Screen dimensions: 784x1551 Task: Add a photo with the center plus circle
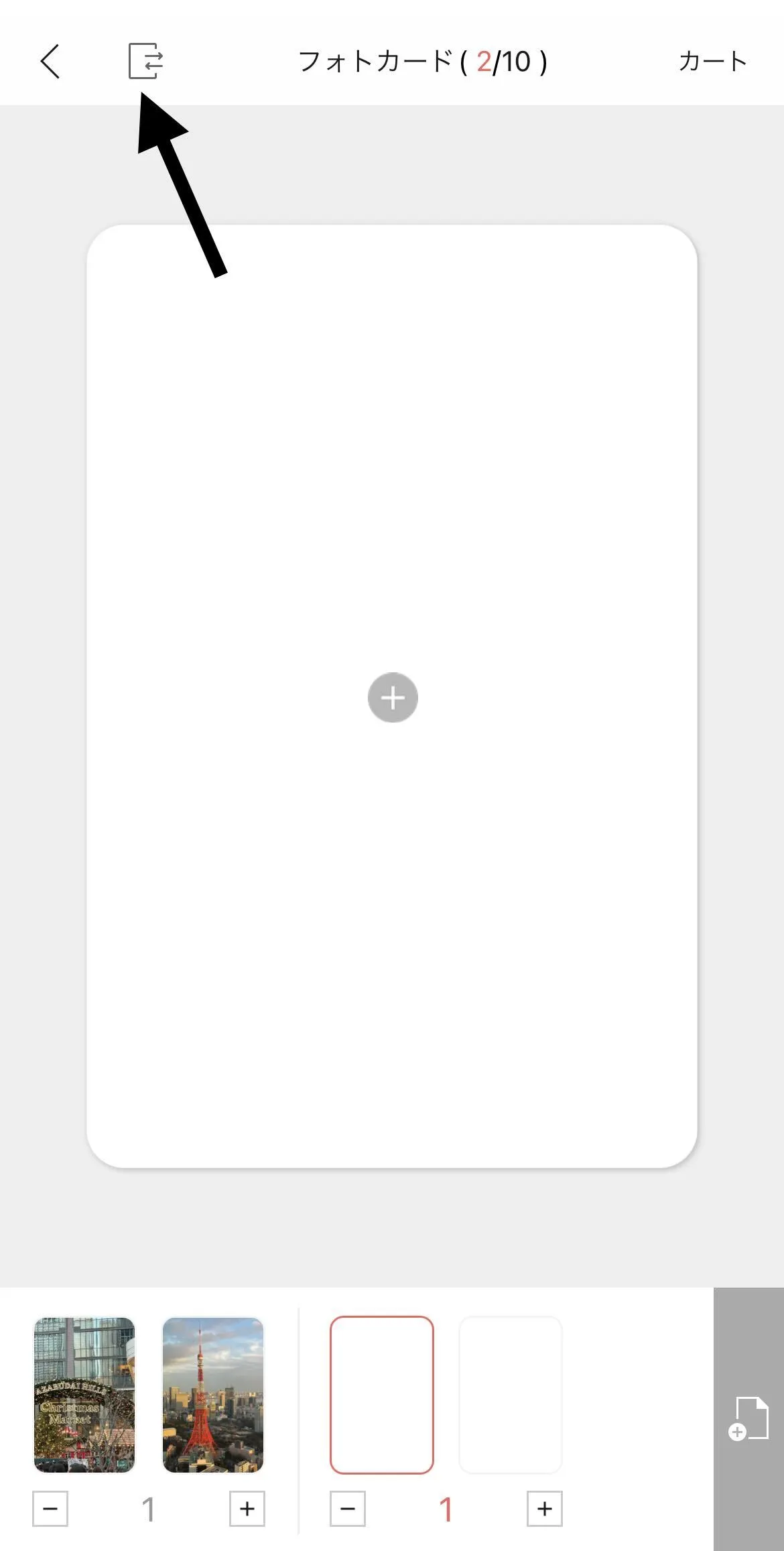pos(393,697)
